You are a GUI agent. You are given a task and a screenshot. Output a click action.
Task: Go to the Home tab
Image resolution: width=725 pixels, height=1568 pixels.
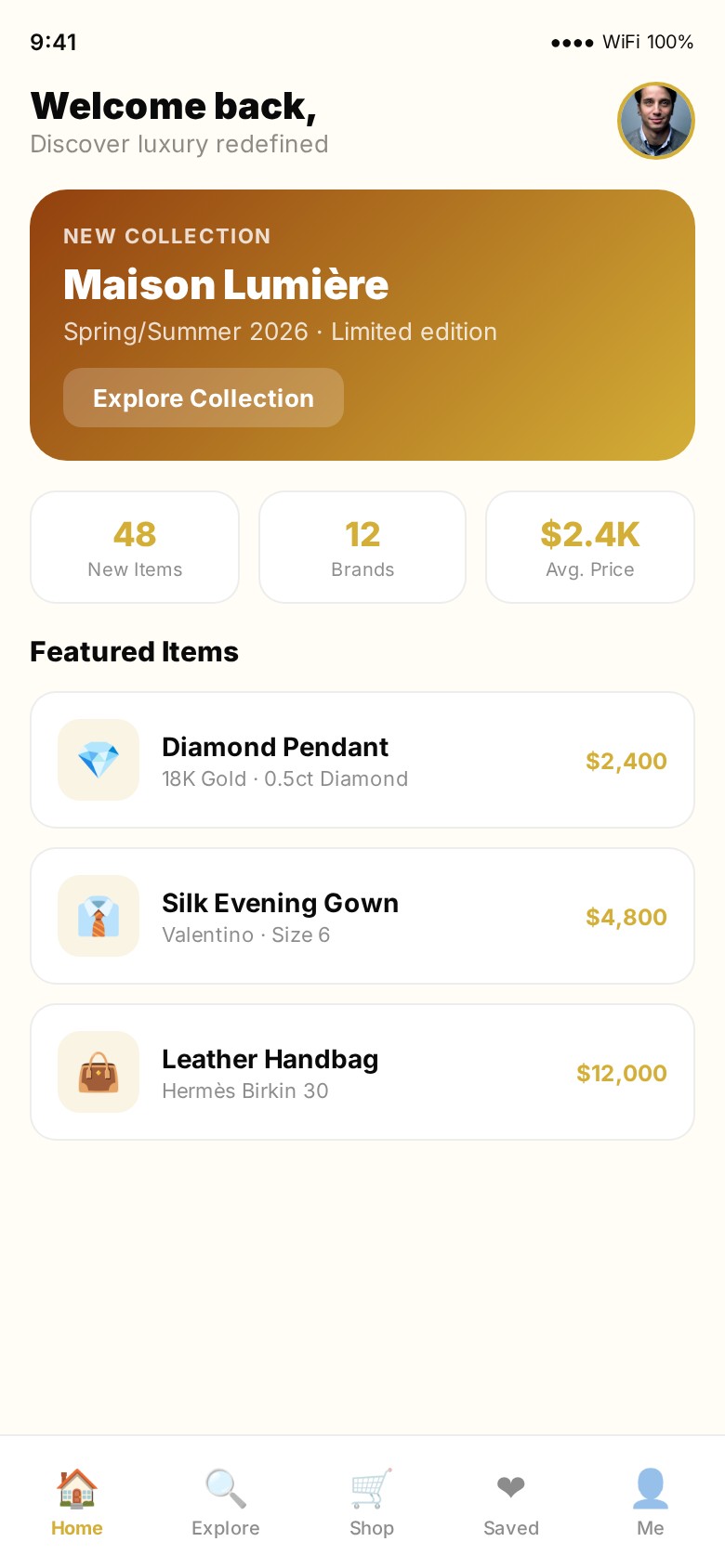pos(77,1502)
